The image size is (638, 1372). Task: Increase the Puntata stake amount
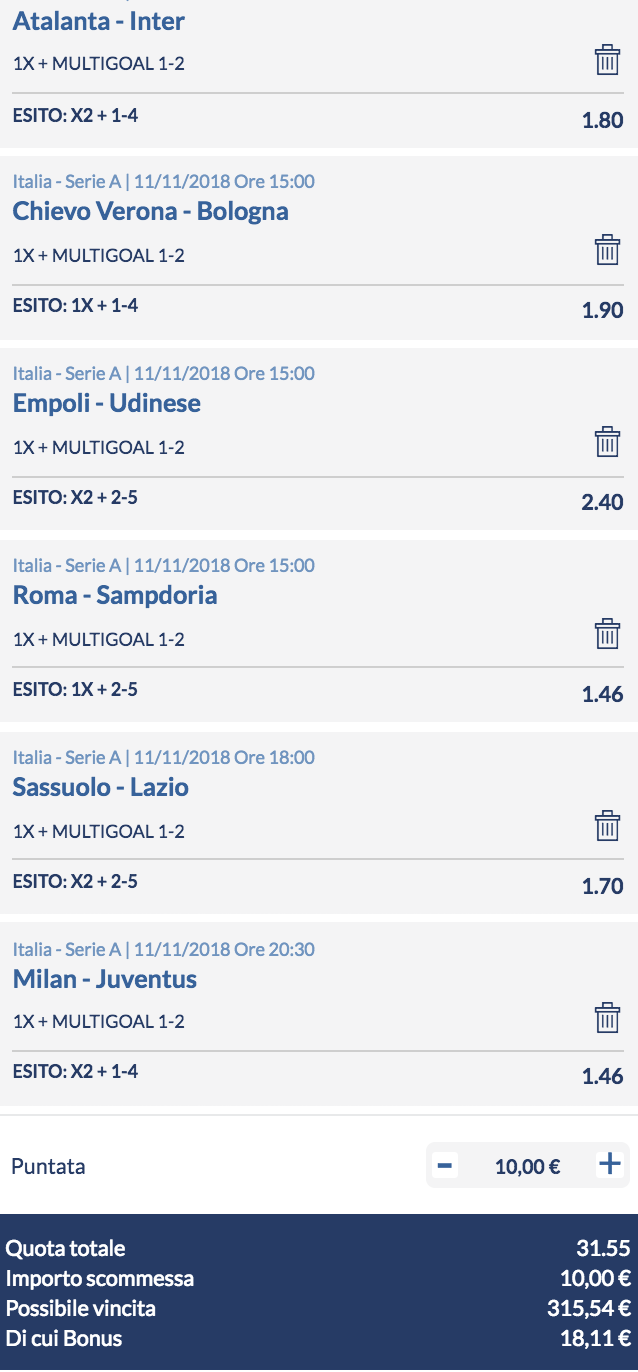coord(609,1164)
